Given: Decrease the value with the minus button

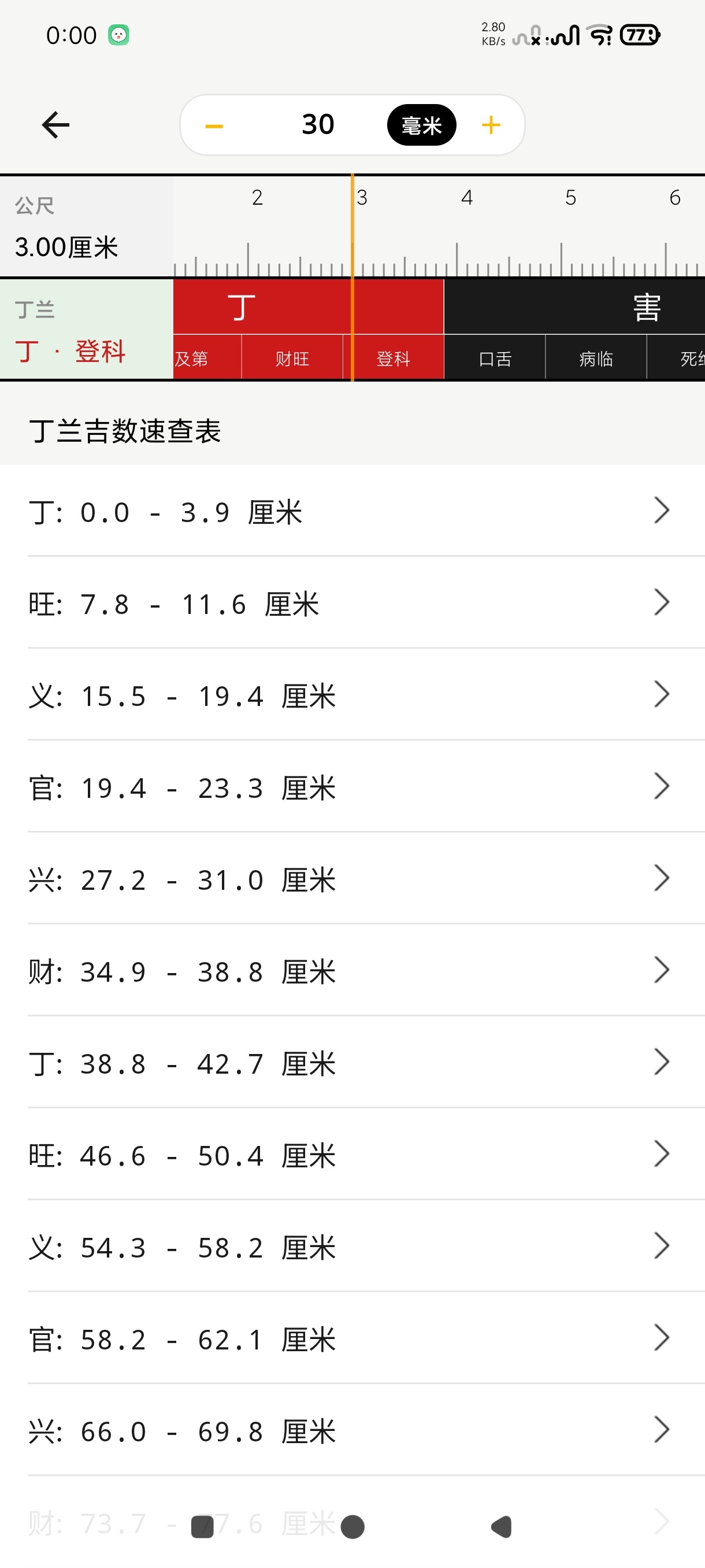Looking at the screenshot, I should tap(214, 126).
